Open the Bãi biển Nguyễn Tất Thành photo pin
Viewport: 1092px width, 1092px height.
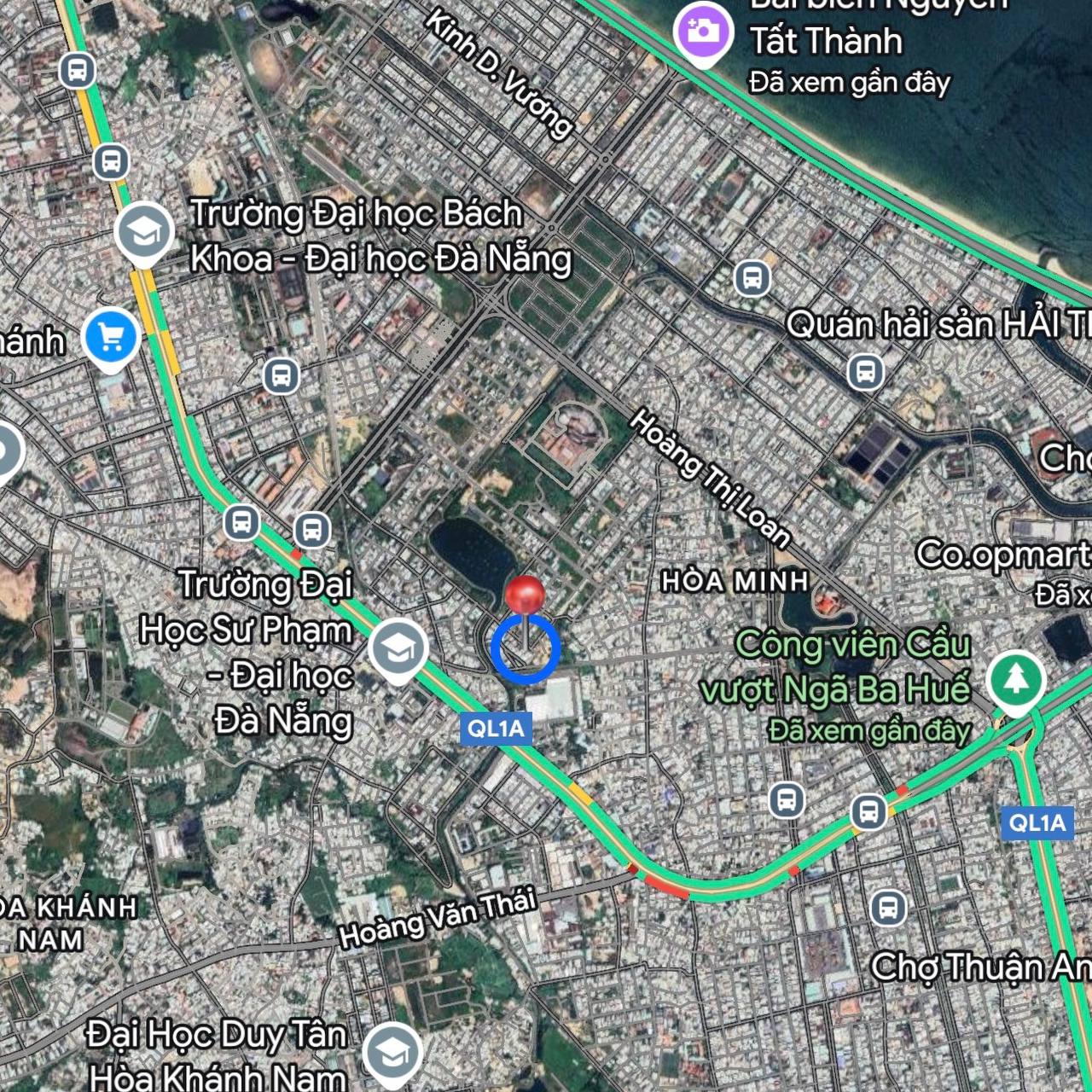coord(702,32)
